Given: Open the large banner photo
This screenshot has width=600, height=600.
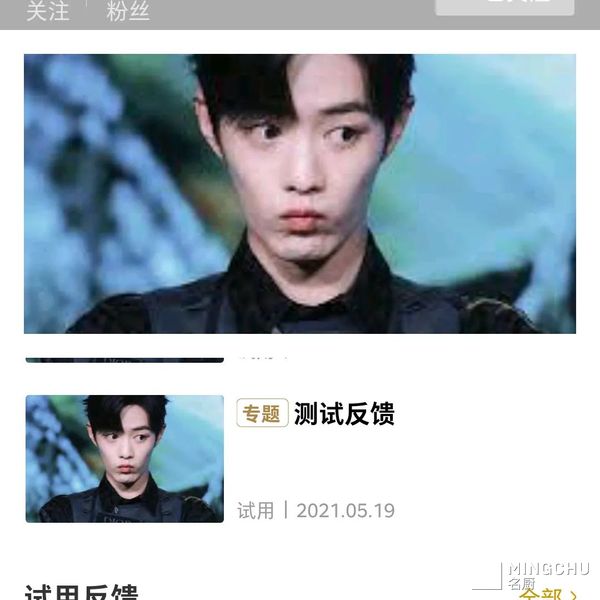Looking at the screenshot, I should coord(300,193).
